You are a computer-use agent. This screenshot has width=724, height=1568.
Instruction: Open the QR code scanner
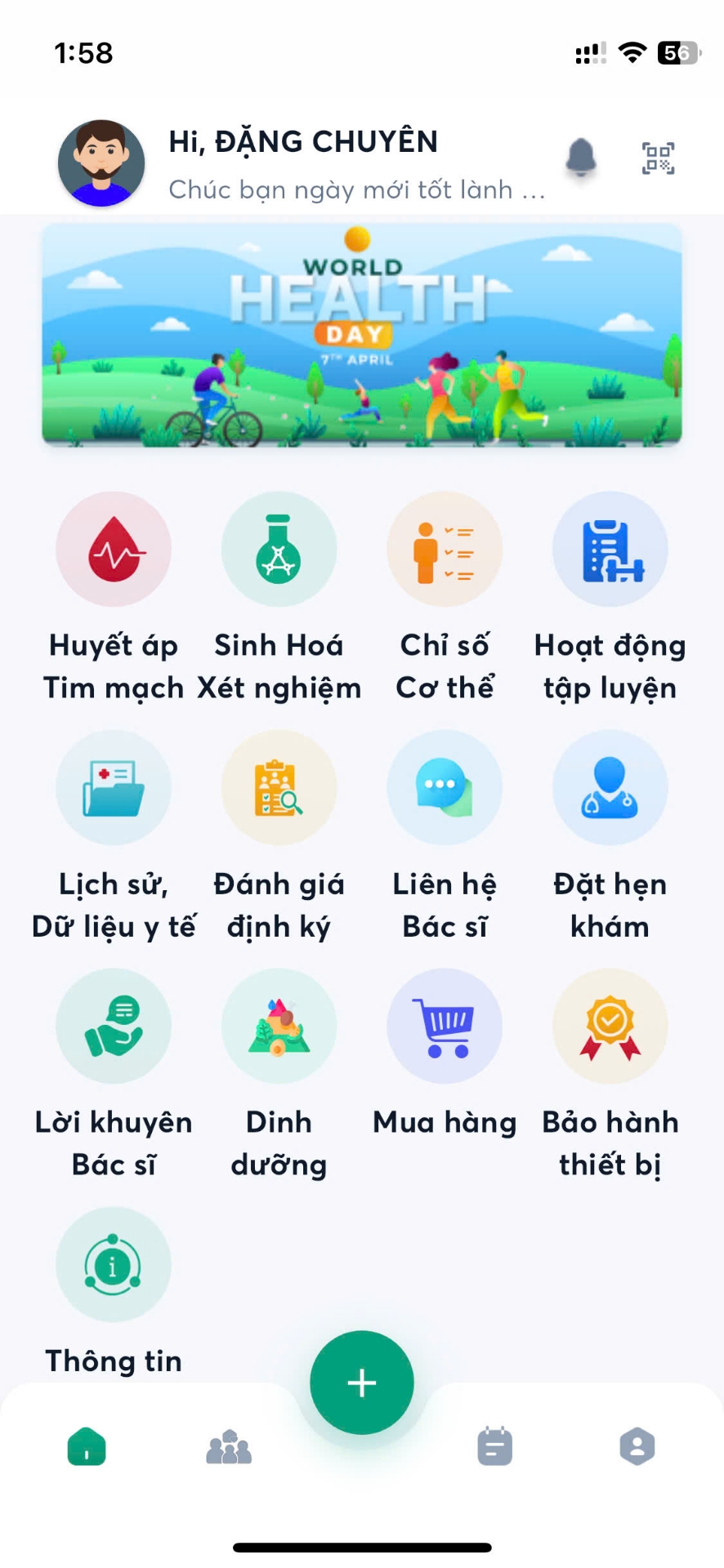coord(658,158)
